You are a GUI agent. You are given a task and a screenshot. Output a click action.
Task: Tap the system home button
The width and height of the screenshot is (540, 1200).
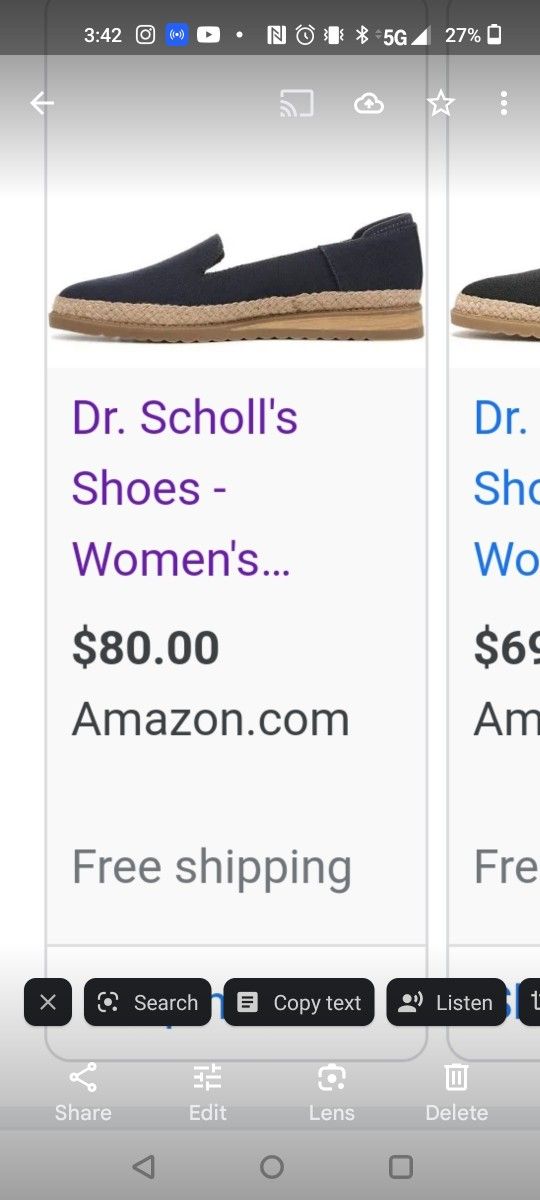point(271,1166)
